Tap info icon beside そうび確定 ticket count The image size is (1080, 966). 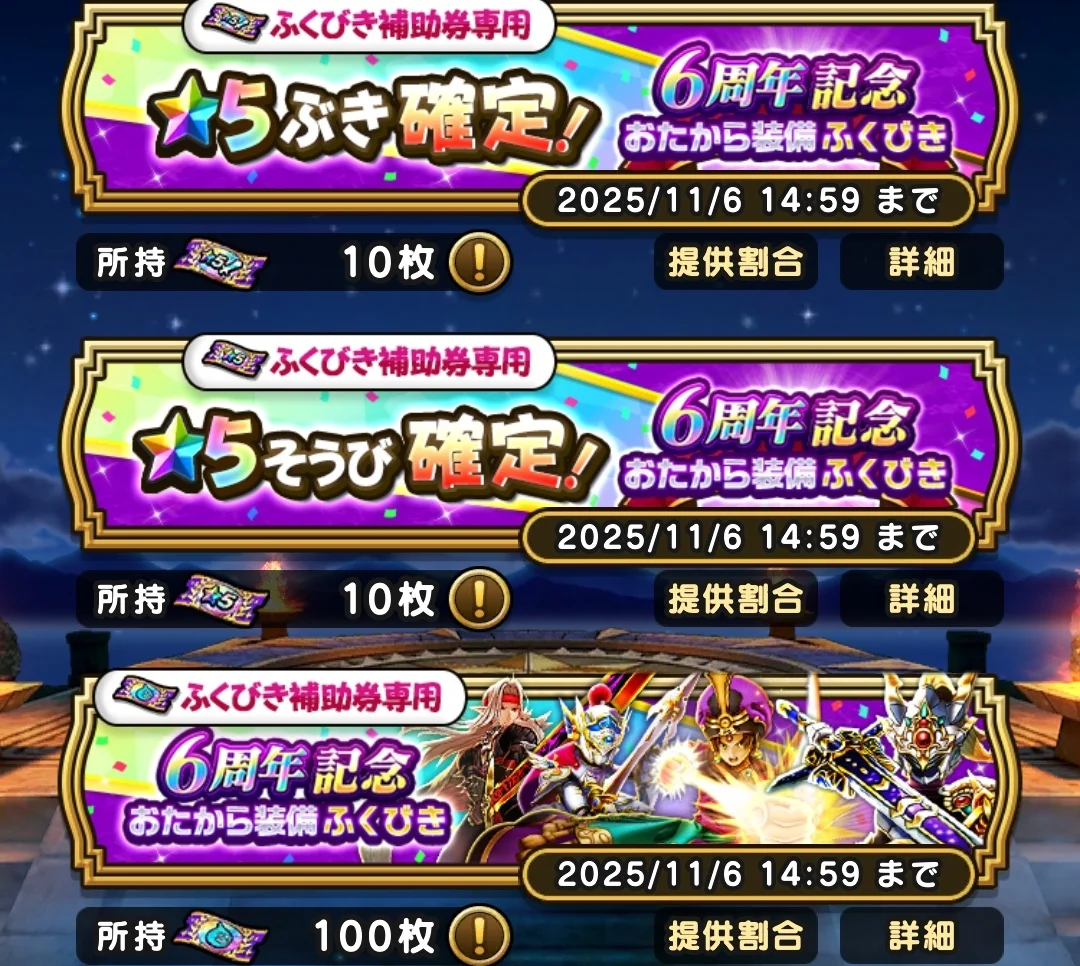480,600
